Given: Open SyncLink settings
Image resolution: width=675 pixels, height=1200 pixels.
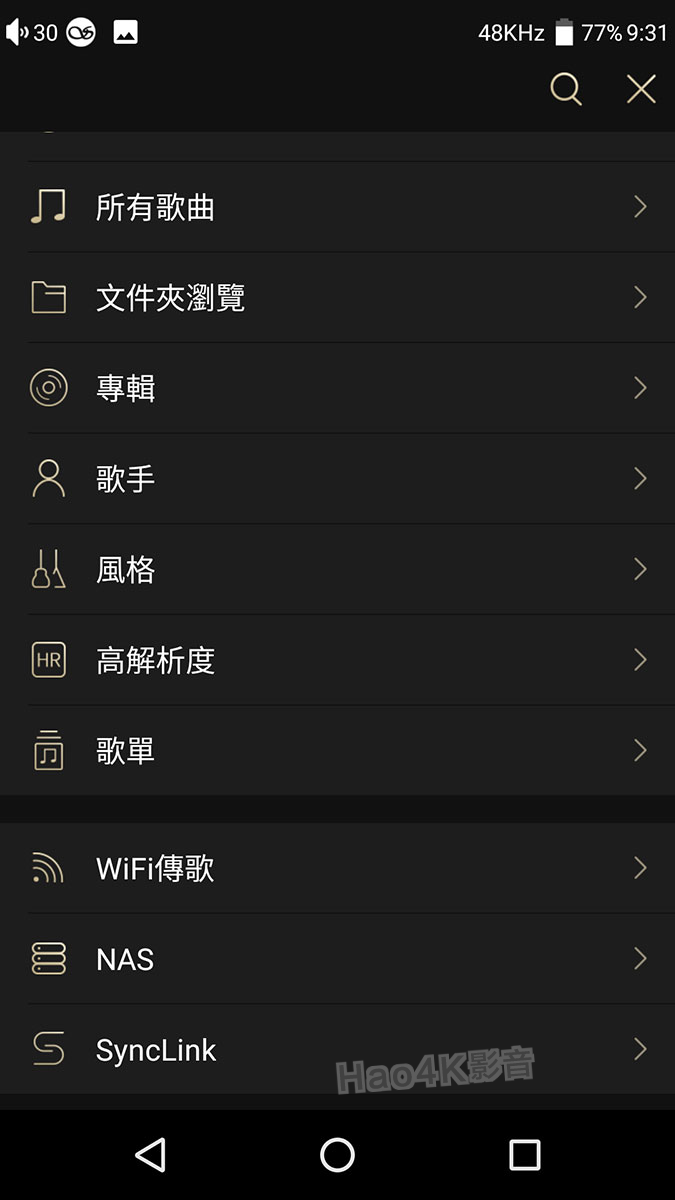Looking at the screenshot, I should tap(337, 1049).
